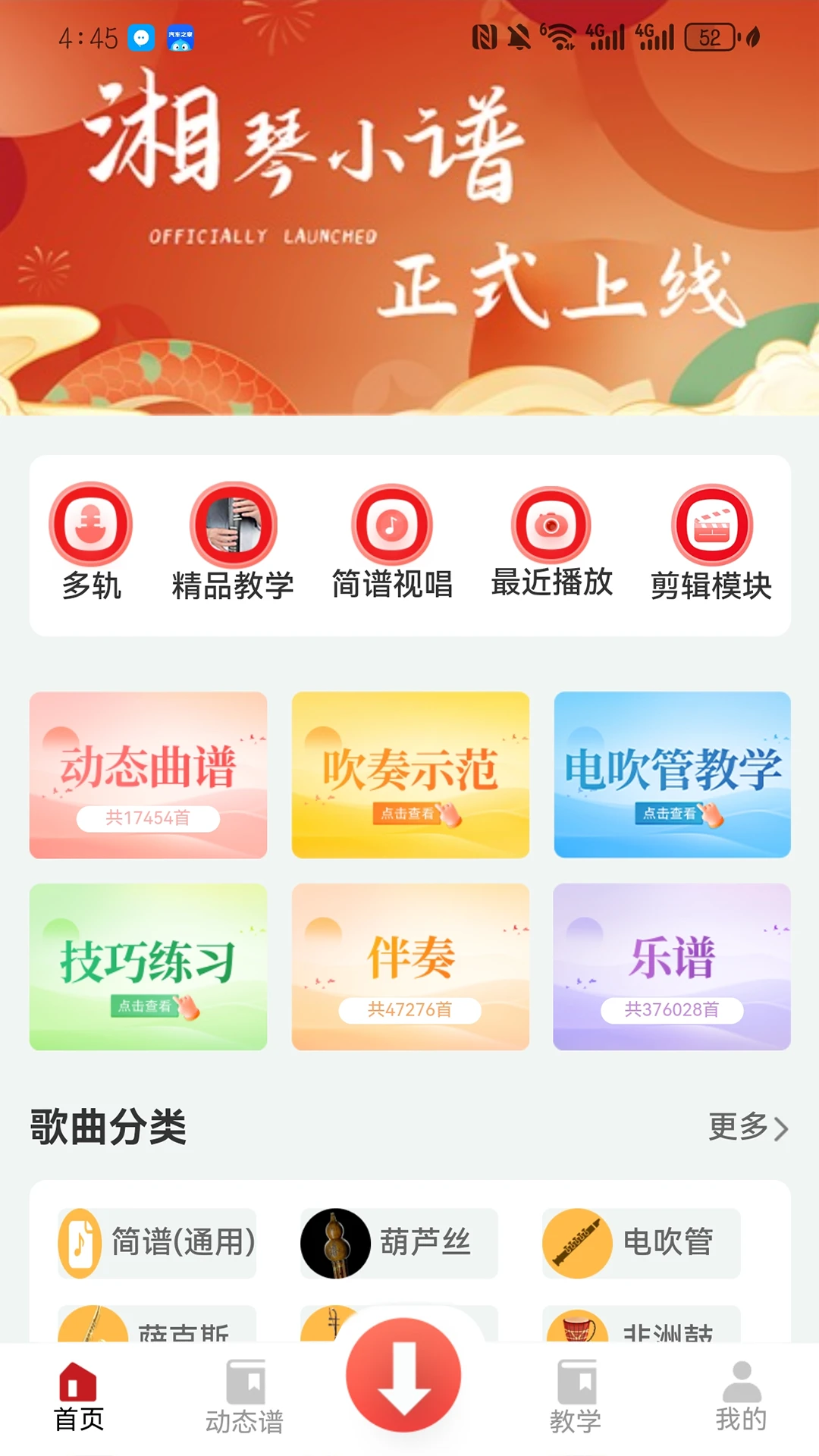
Task: Open the 电吹管教学 card
Action: tap(672, 775)
